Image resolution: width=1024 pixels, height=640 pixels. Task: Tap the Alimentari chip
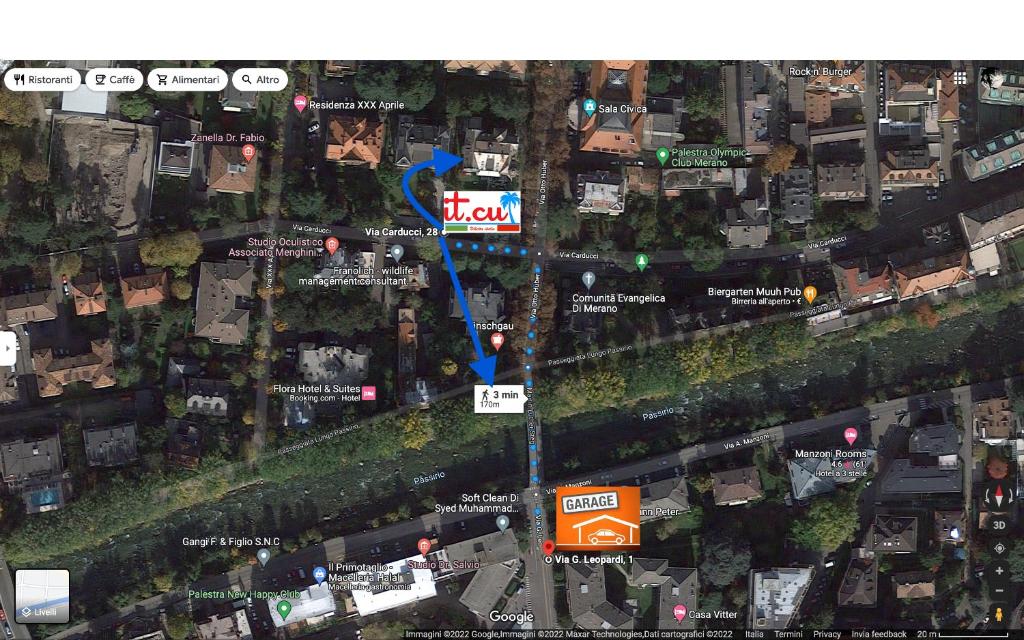tap(187, 80)
